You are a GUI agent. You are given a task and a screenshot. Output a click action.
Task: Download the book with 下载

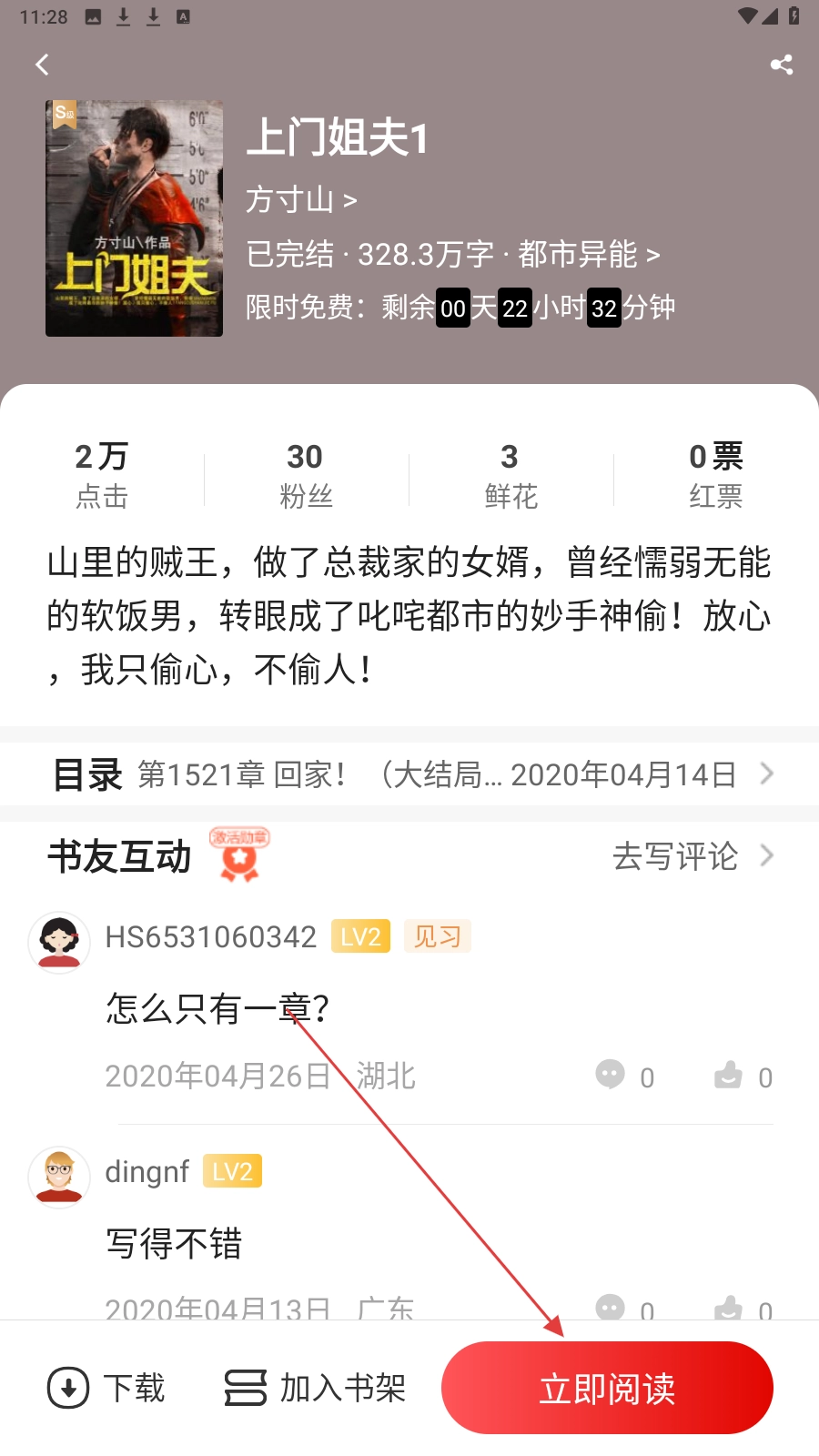point(106,1388)
